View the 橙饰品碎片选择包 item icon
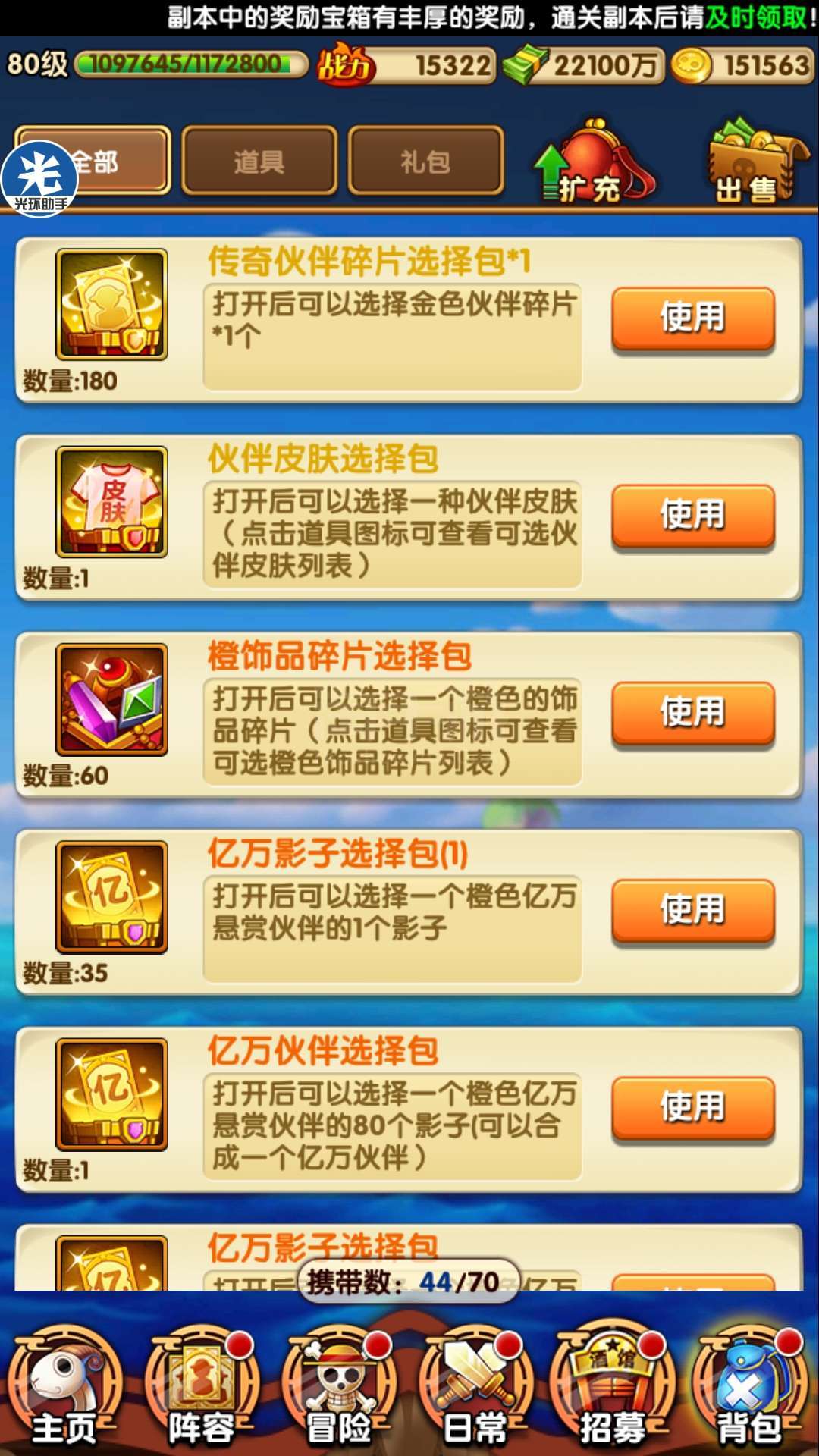 [x=112, y=699]
